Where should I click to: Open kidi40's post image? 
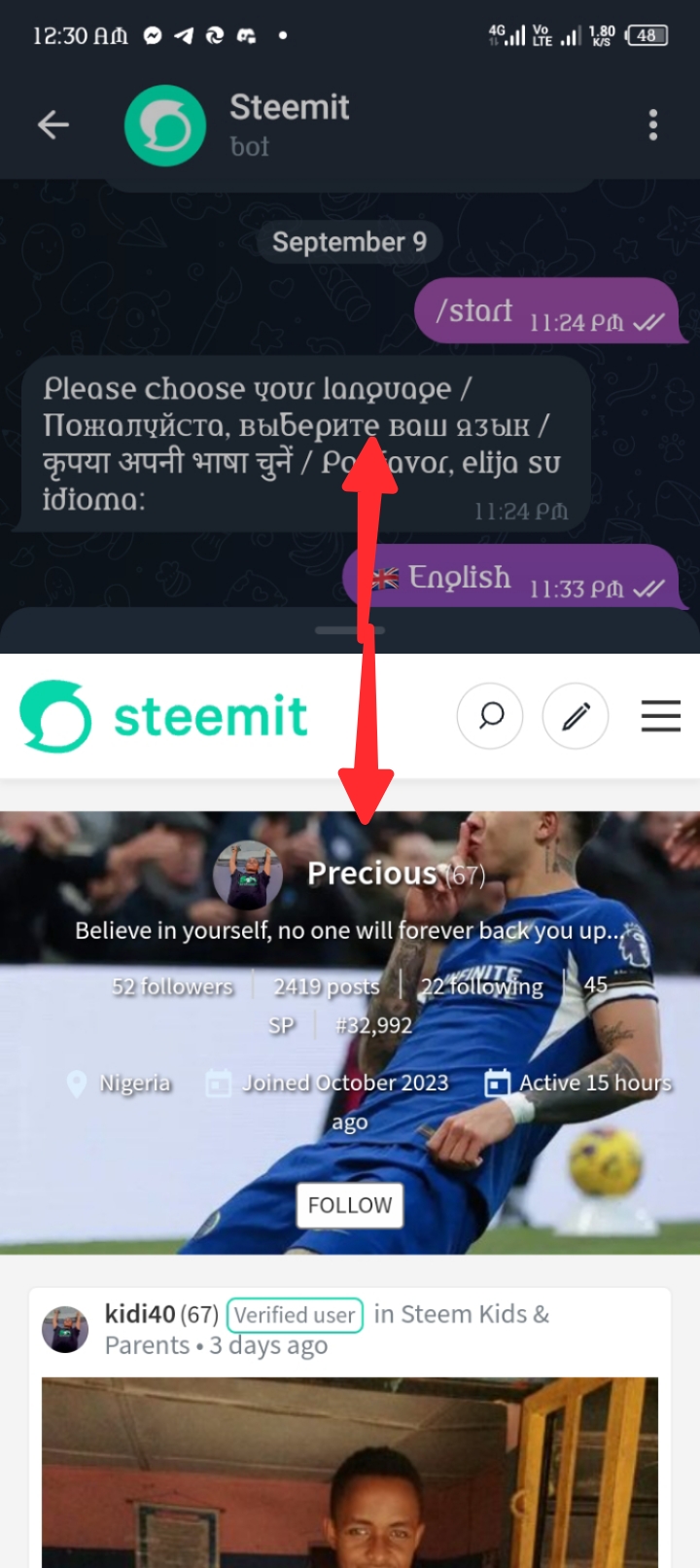(350, 1472)
